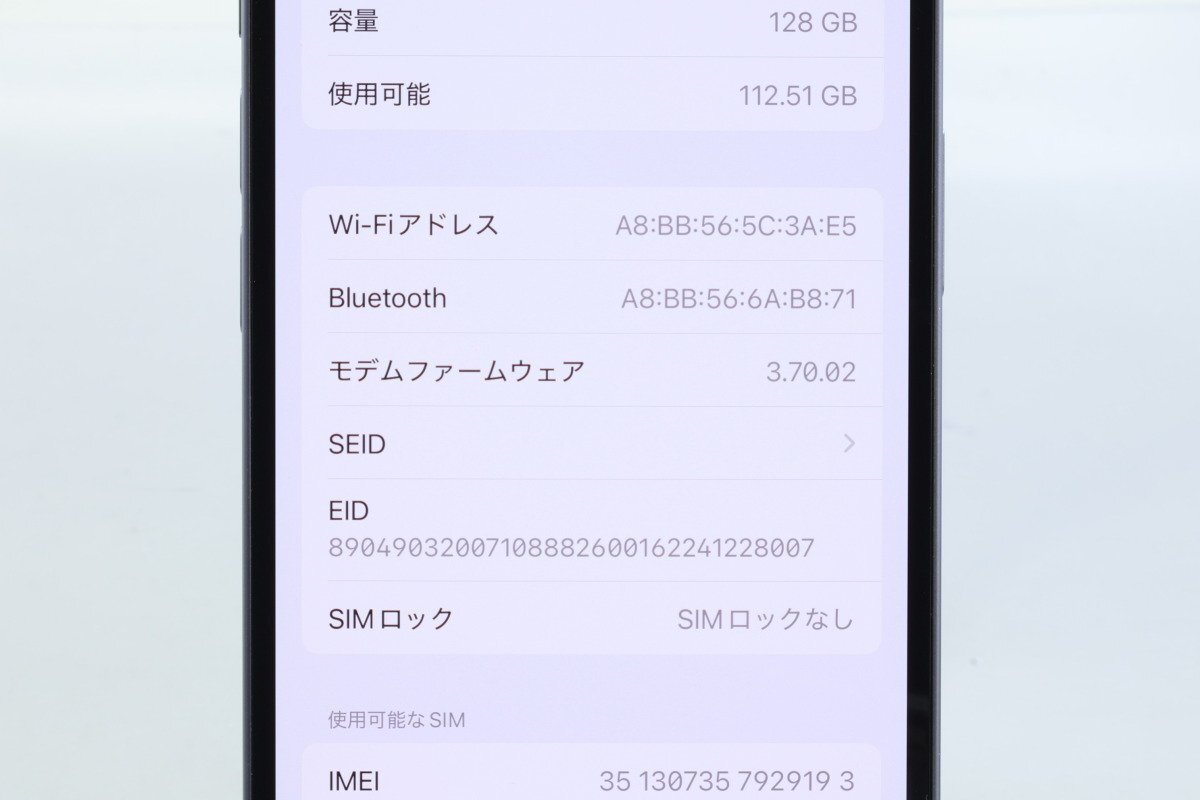The width and height of the screenshot is (1200, 800).
Task: Open the SEID row
Action: [x=592, y=443]
